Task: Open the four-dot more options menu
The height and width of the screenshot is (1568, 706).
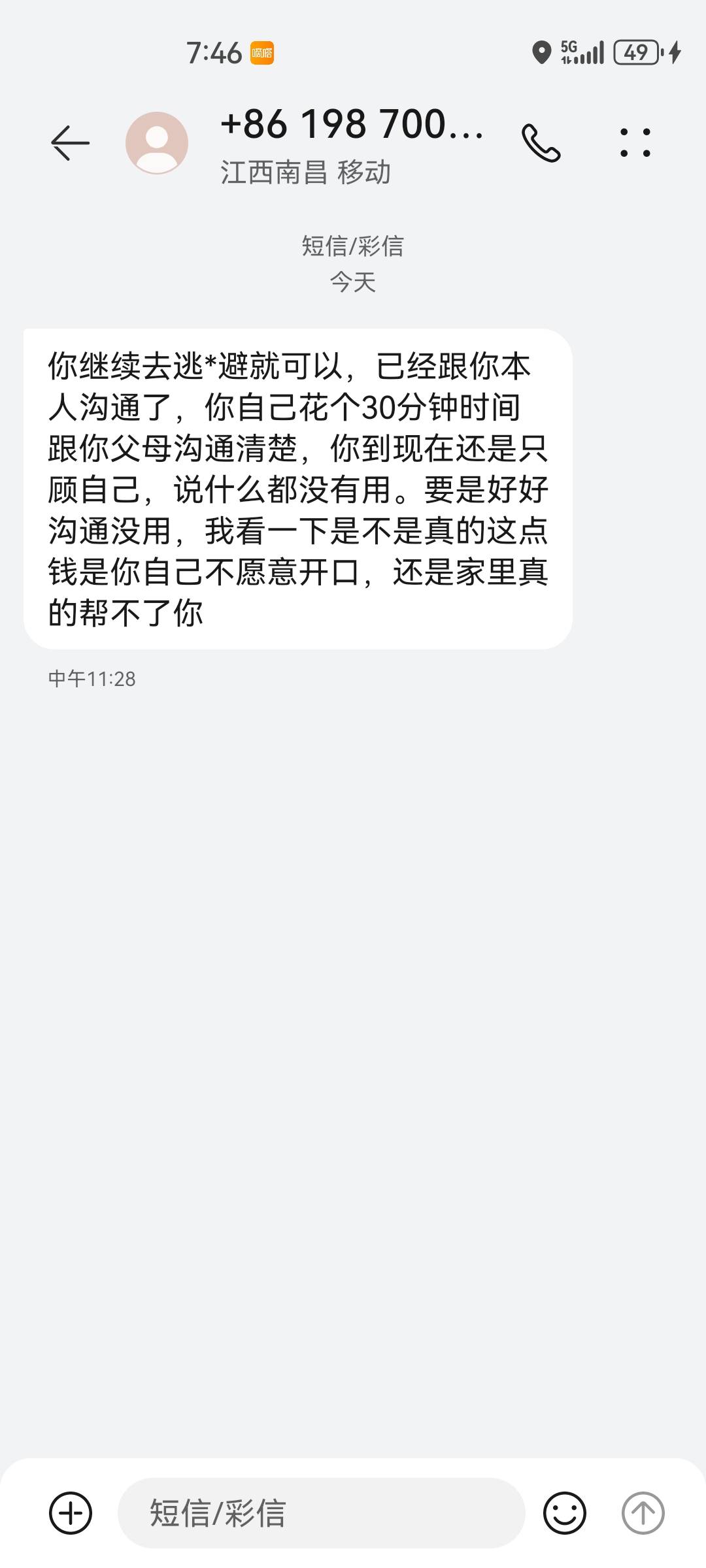Action: click(635, 142)
